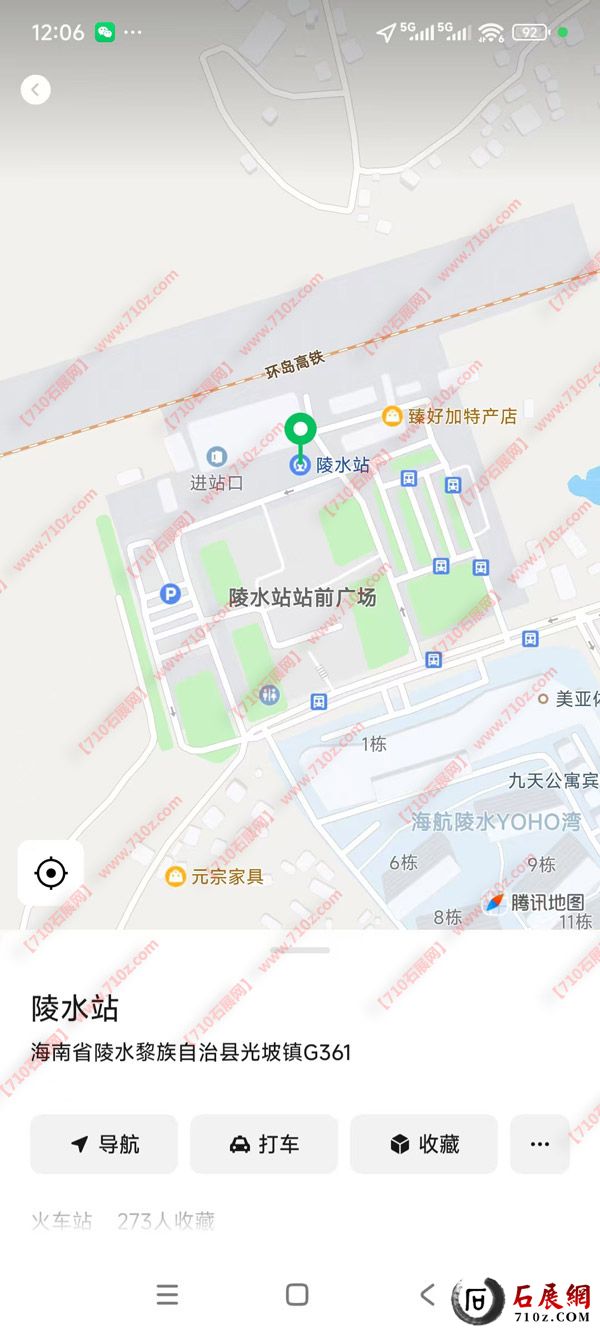Go to the system home screen
The height and width of the screenshot is (1333, 600).
point(297,1295)
